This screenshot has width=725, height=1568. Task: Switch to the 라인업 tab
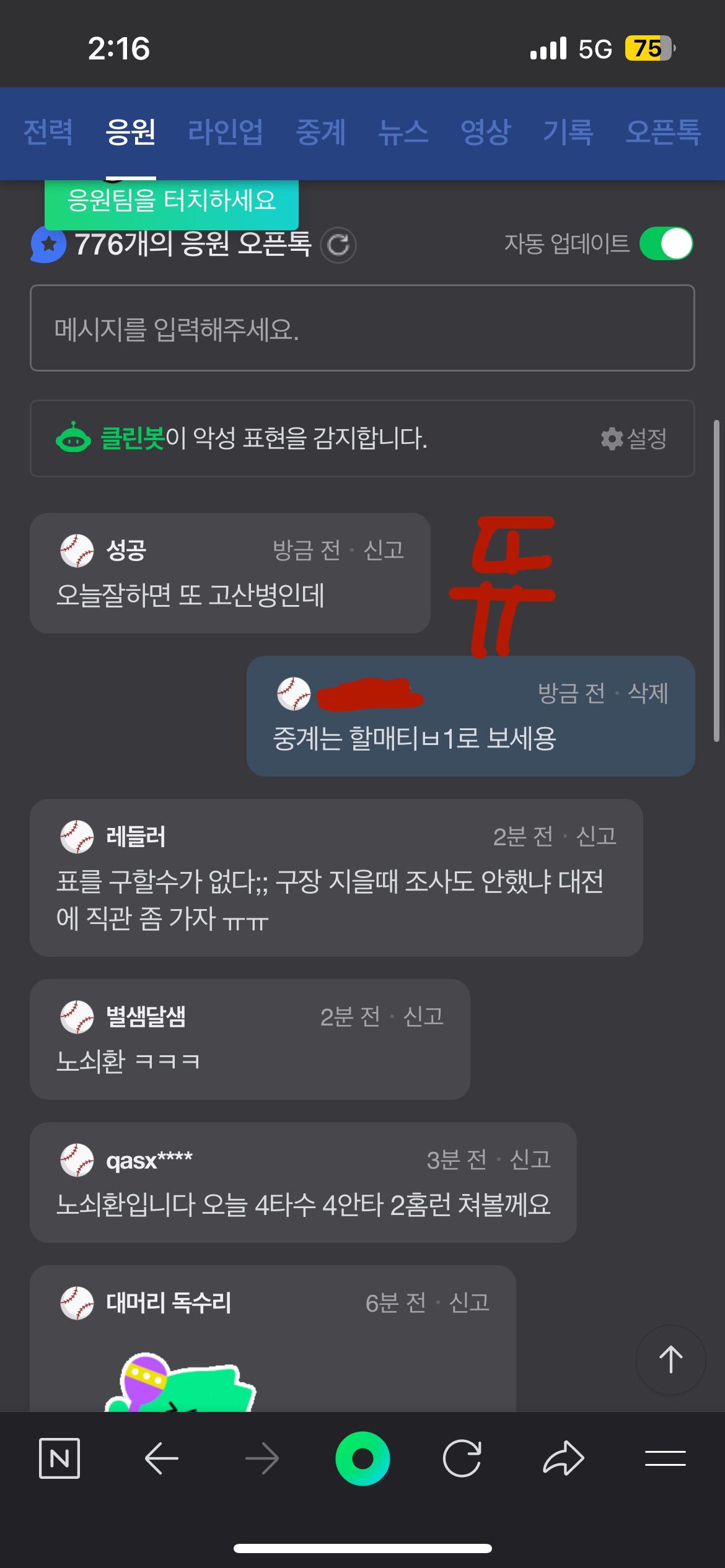point(226,132)
